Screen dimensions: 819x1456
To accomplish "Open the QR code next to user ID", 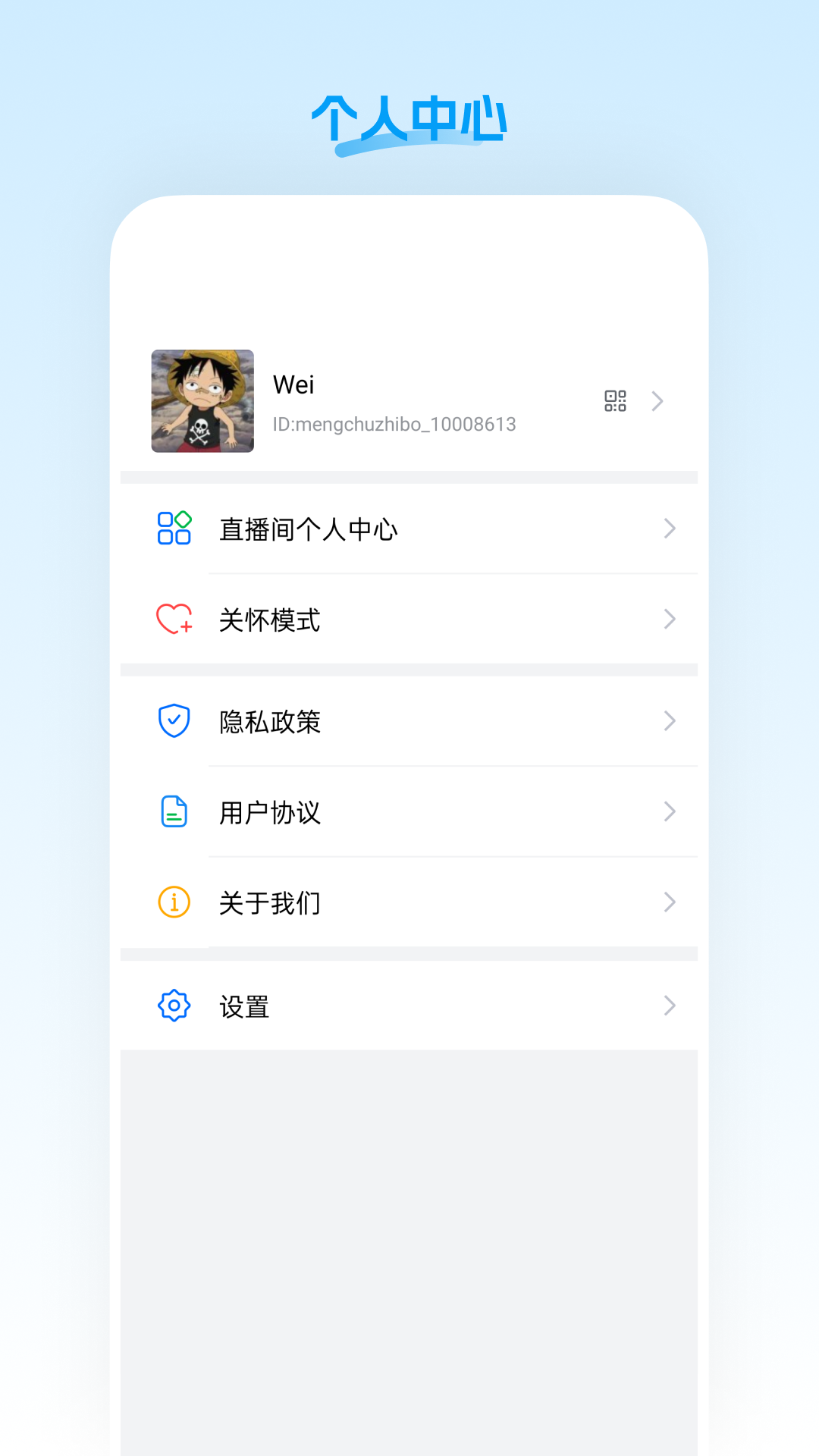I will tap(615, 400).
